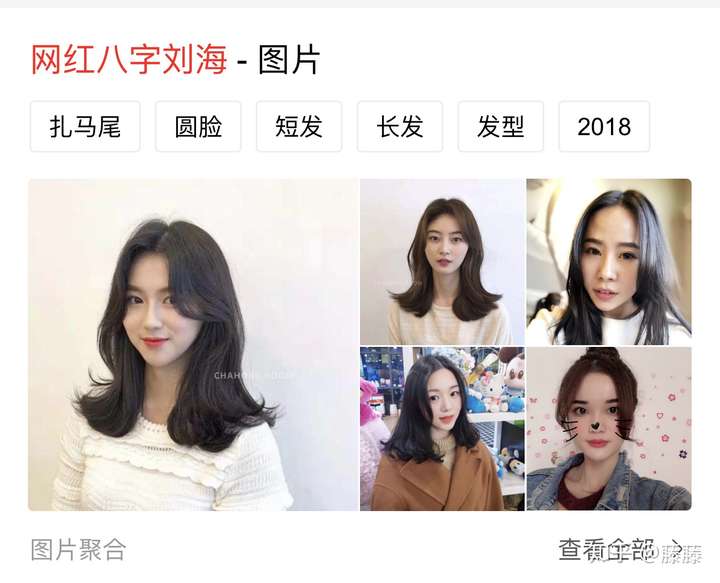The image size is (720, 583).
Task: View the close-up selfie photo at top
Action: [x=608, y=262]
